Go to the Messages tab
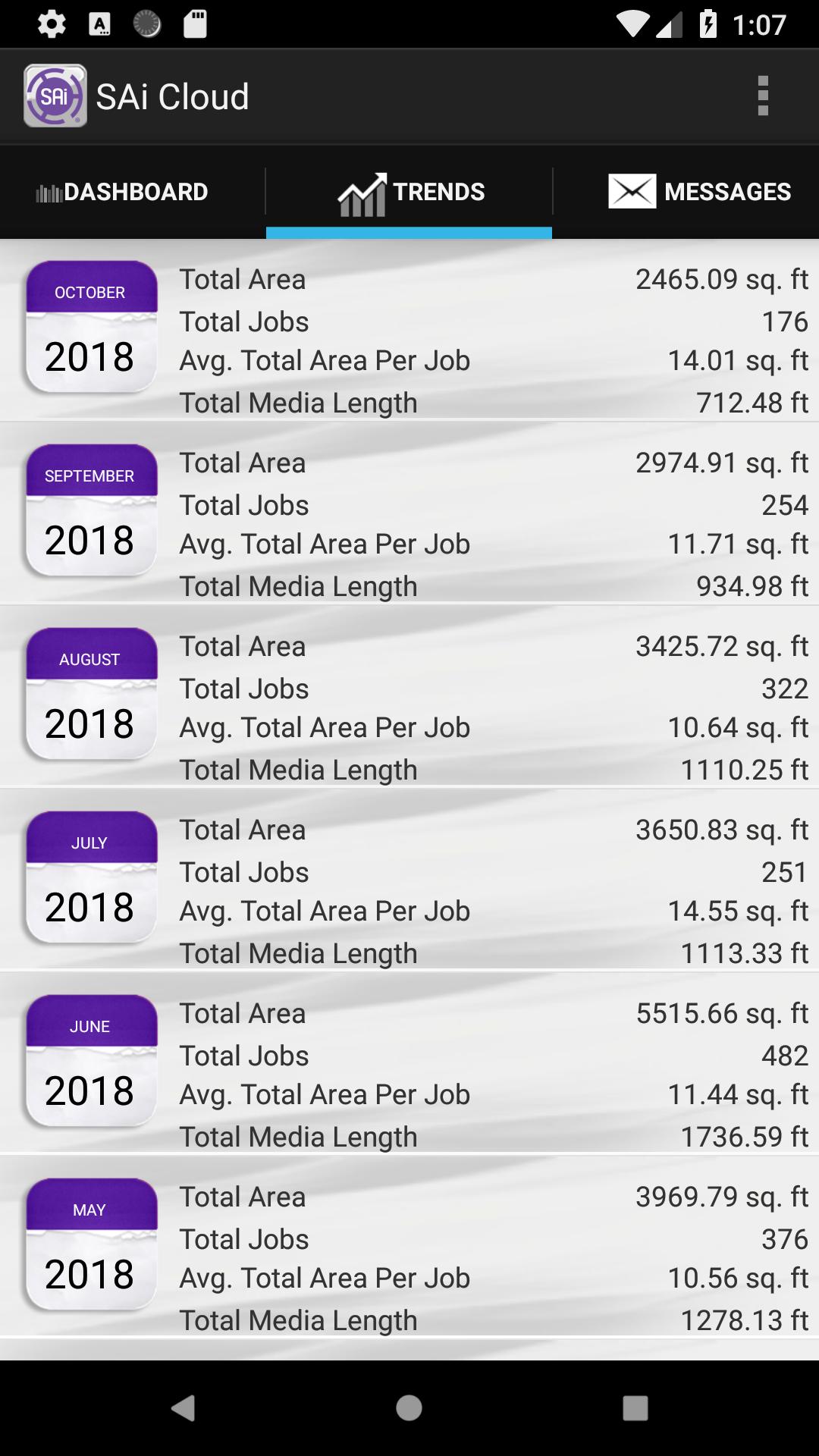 click(699, 192)
